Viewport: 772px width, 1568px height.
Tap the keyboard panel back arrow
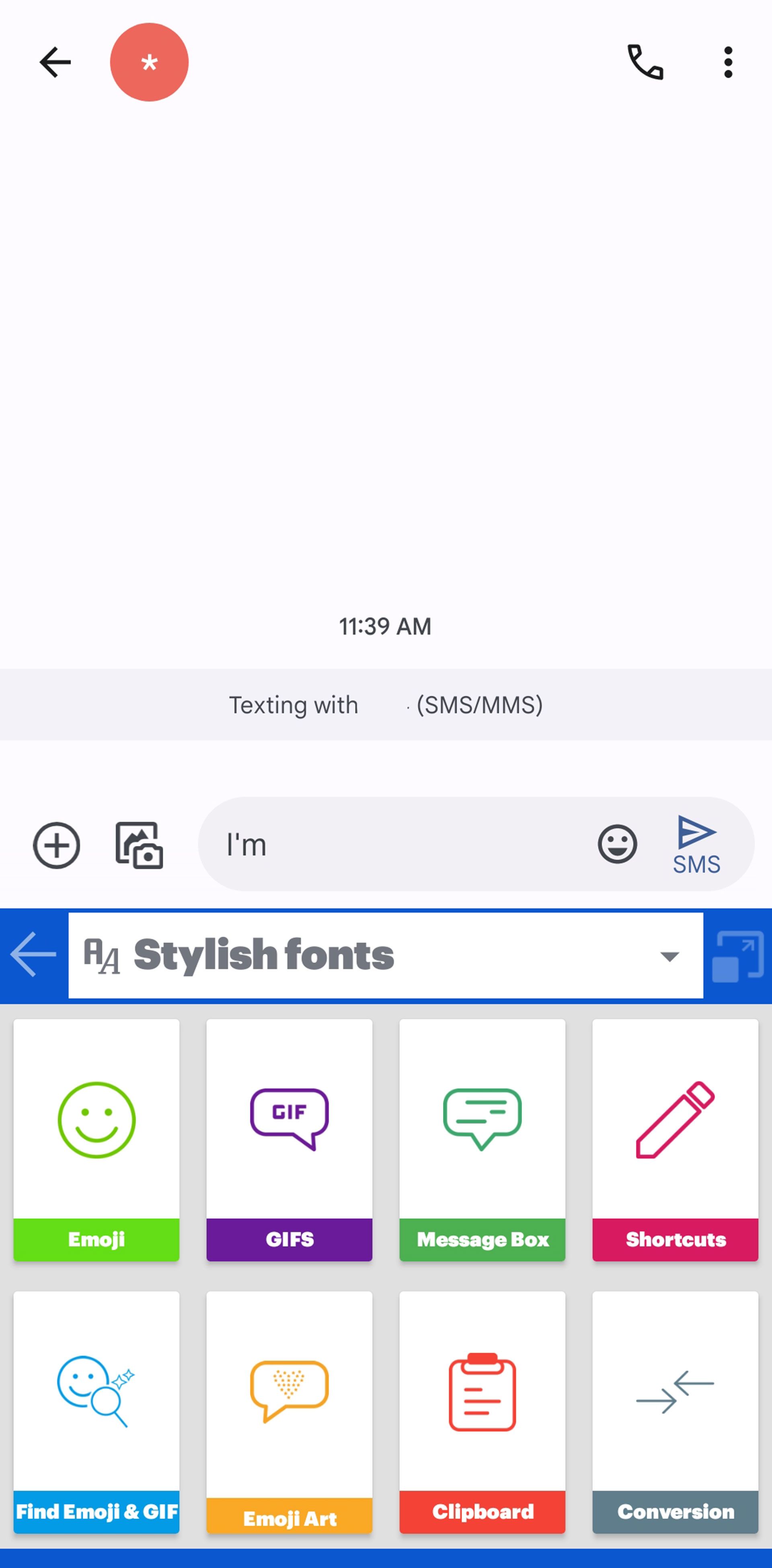33,954
